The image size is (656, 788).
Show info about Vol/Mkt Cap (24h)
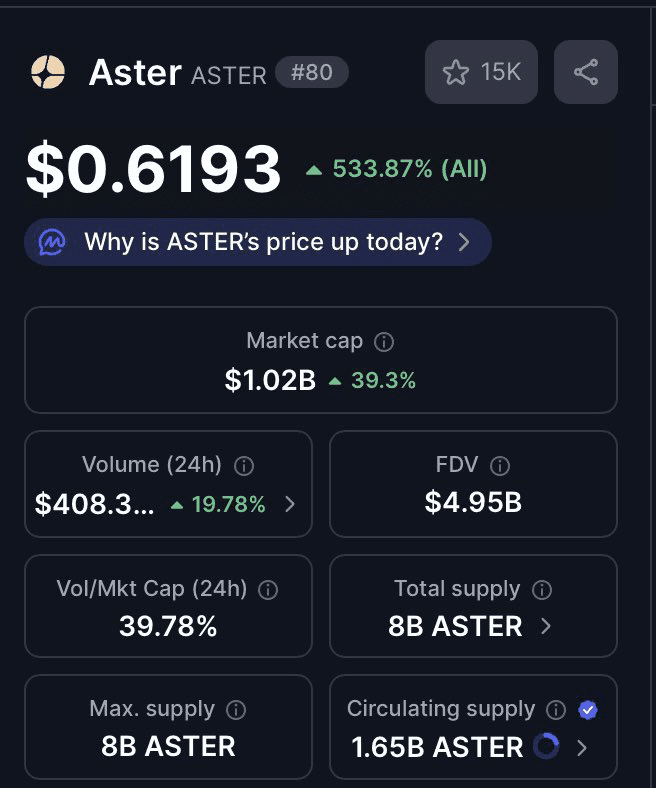268,590
